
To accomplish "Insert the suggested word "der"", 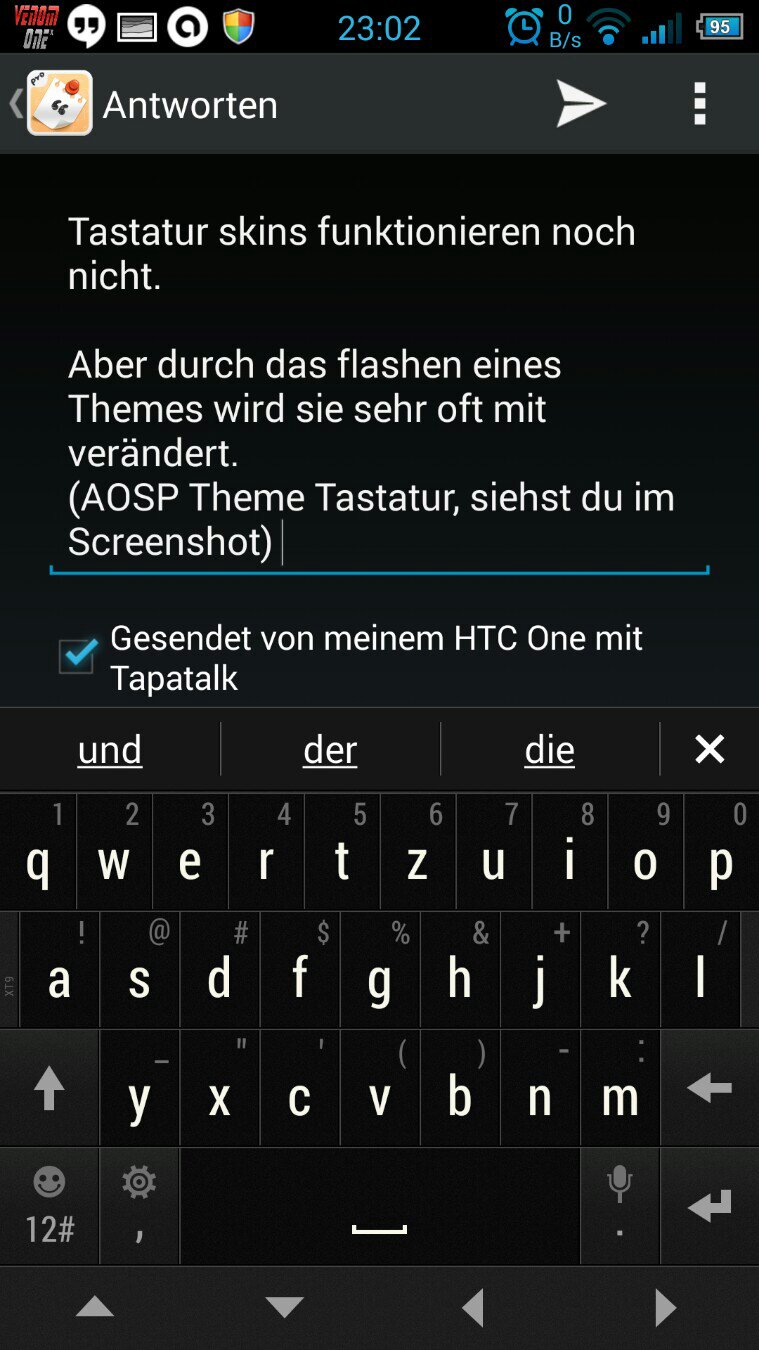I will pos(330,750).
